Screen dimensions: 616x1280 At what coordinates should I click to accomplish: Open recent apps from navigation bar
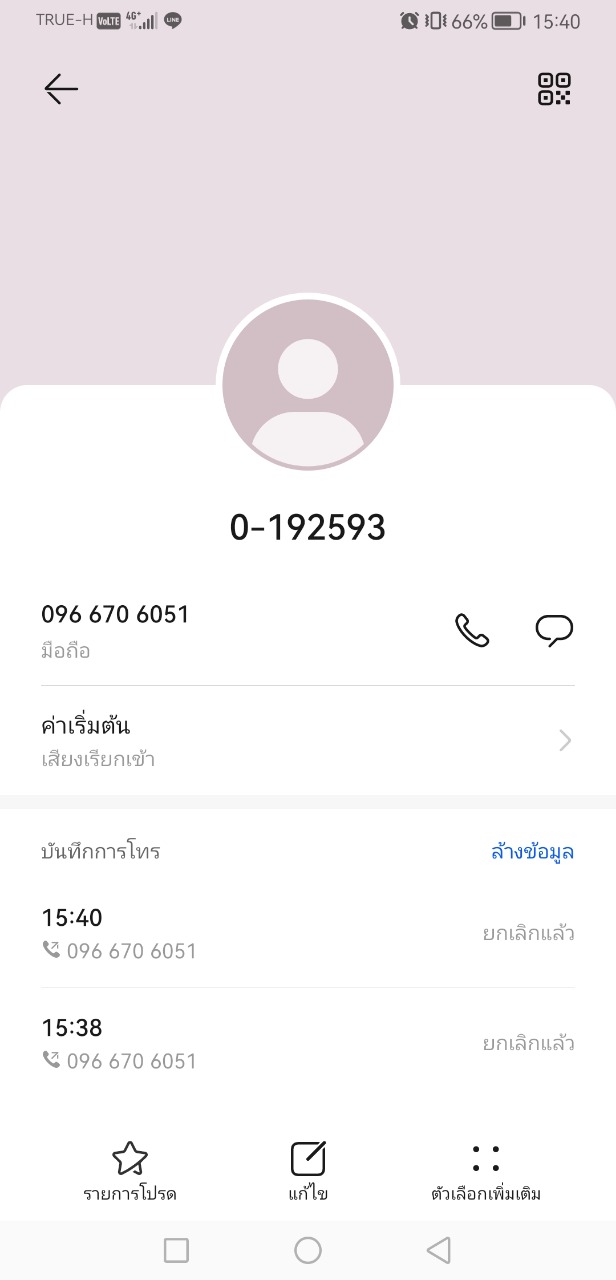(x=176, y=1250)
